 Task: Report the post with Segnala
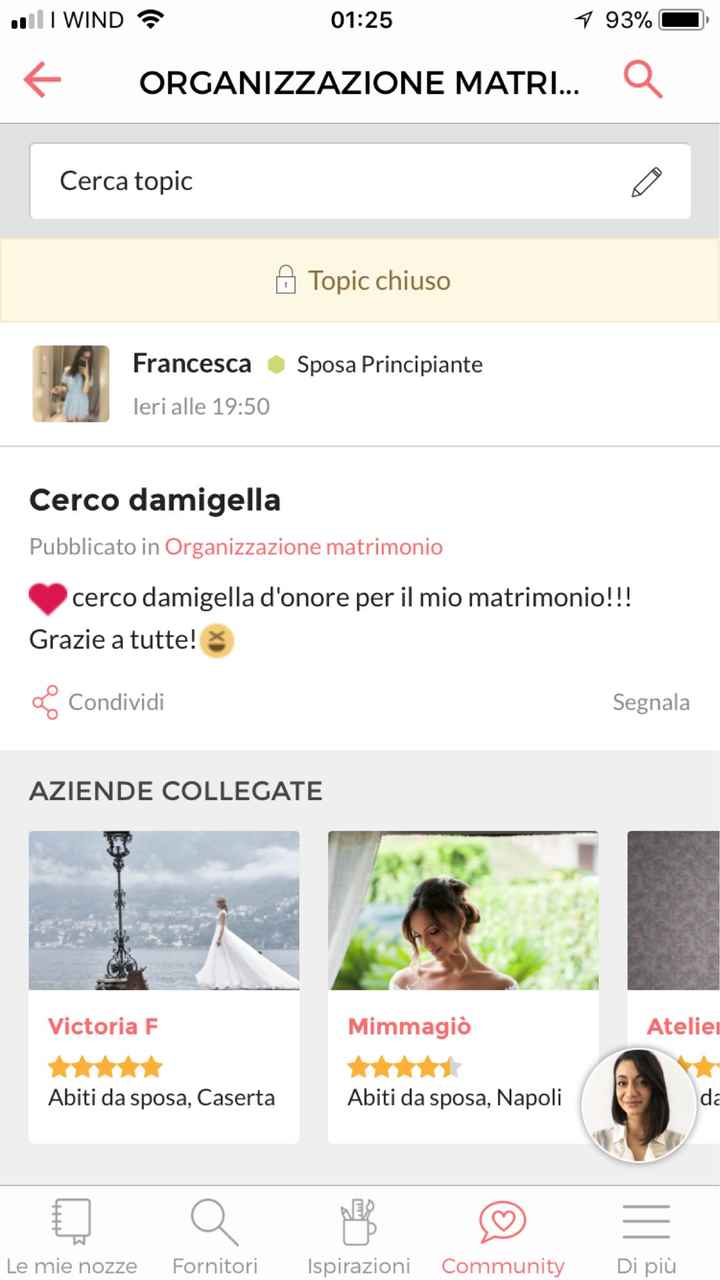pyautogui.click(x=651, y=702)
